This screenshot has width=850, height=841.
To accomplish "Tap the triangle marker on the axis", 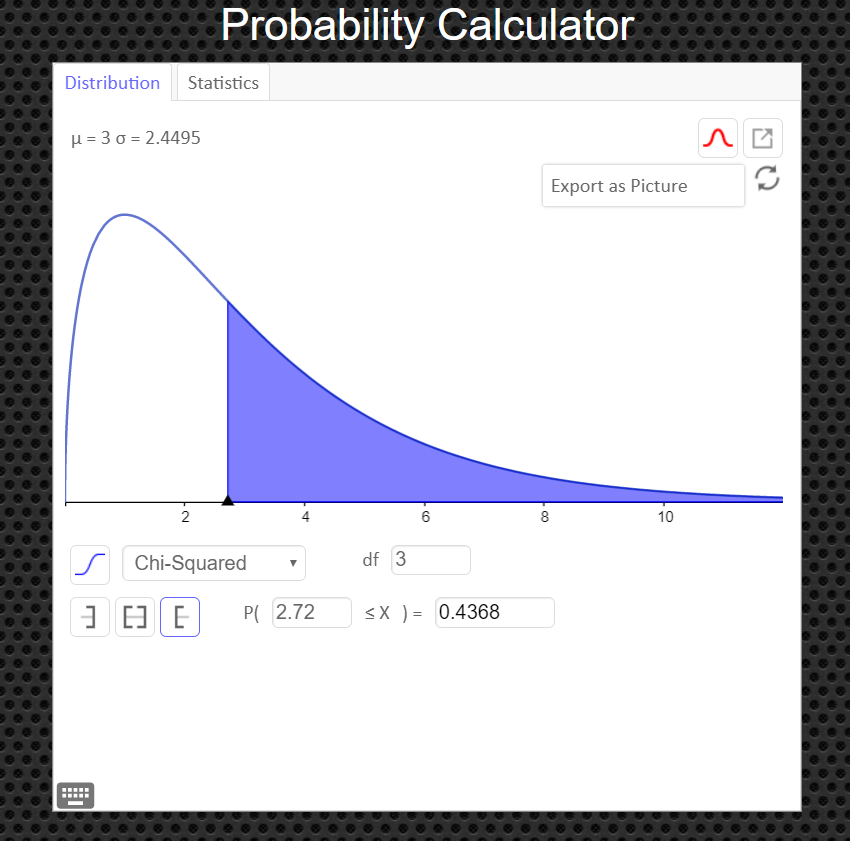I will (x=228, y=499).
